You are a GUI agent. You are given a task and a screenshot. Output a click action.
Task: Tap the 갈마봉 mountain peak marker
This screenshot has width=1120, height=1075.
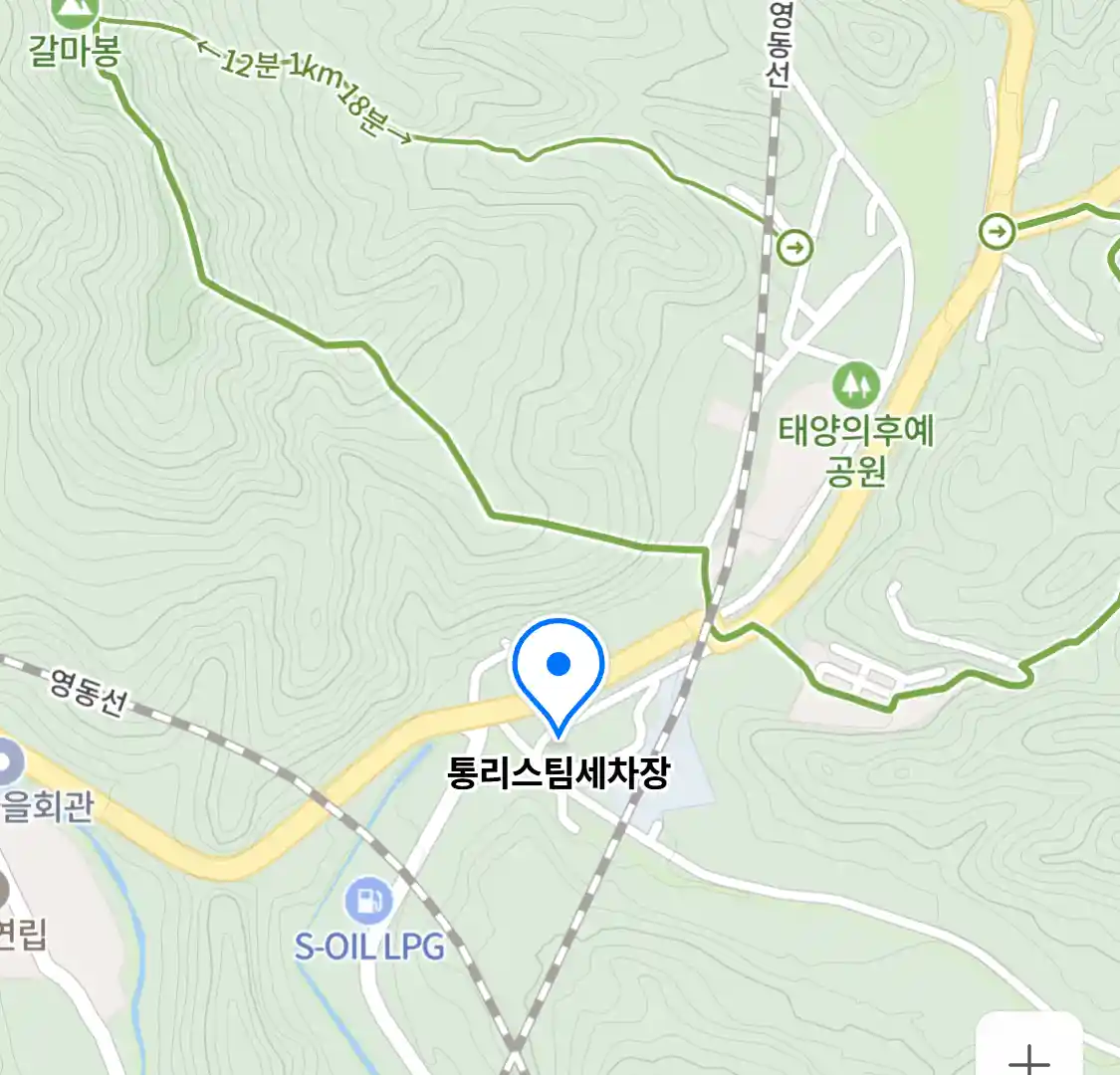(75, 12)
